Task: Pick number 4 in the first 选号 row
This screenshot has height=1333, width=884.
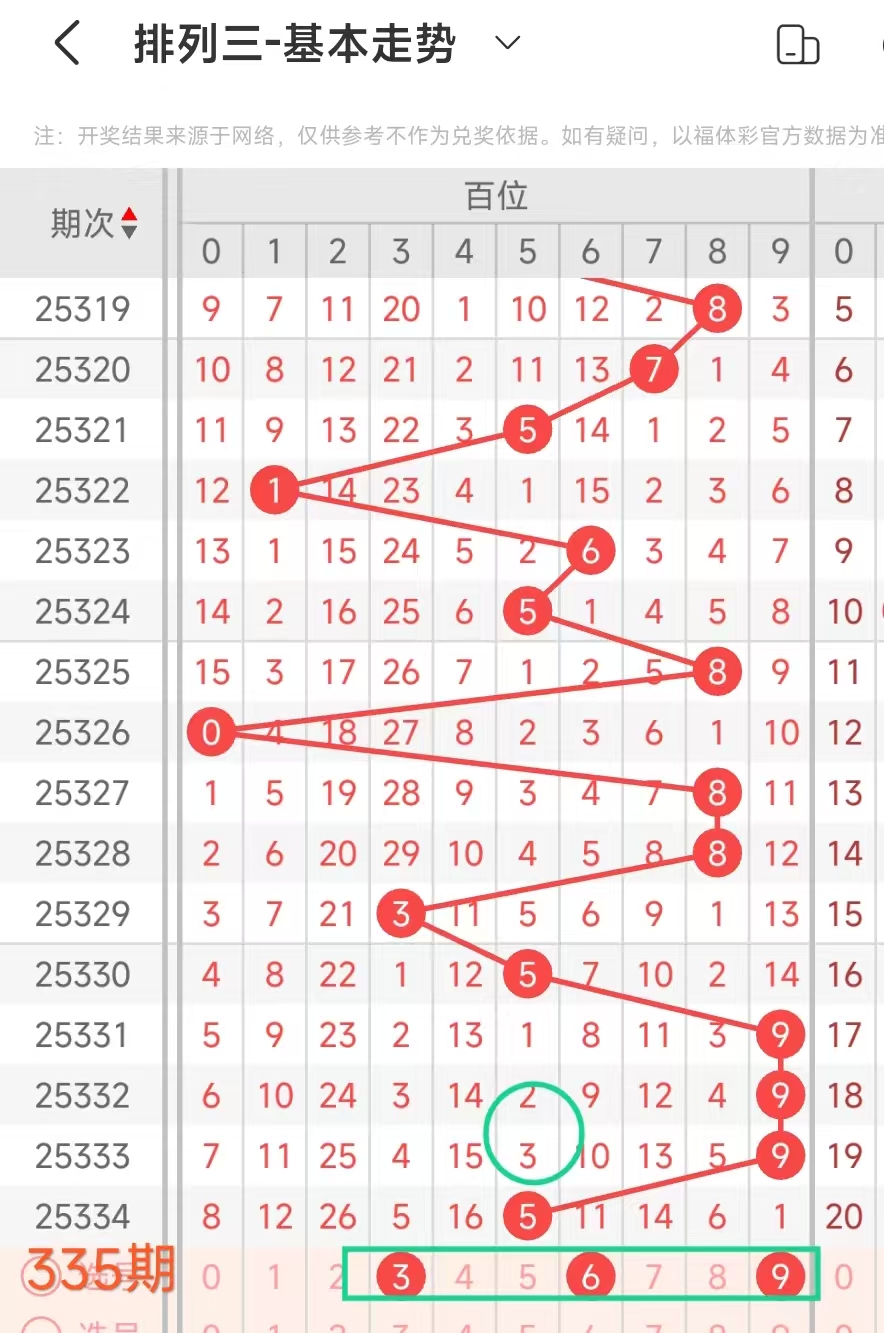Action: coord(464,1277)
